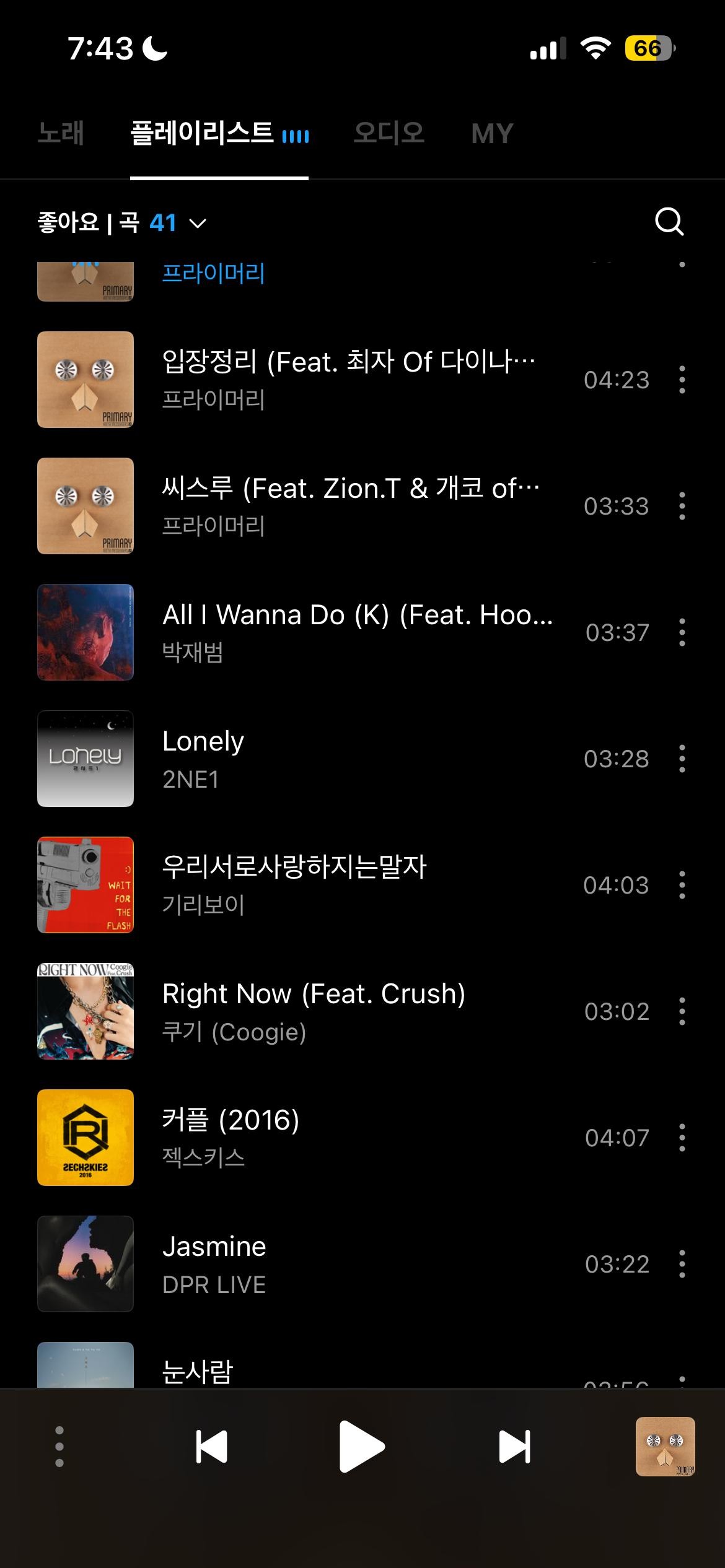Switch to the 노래 tab

click(x=61, y=133)
